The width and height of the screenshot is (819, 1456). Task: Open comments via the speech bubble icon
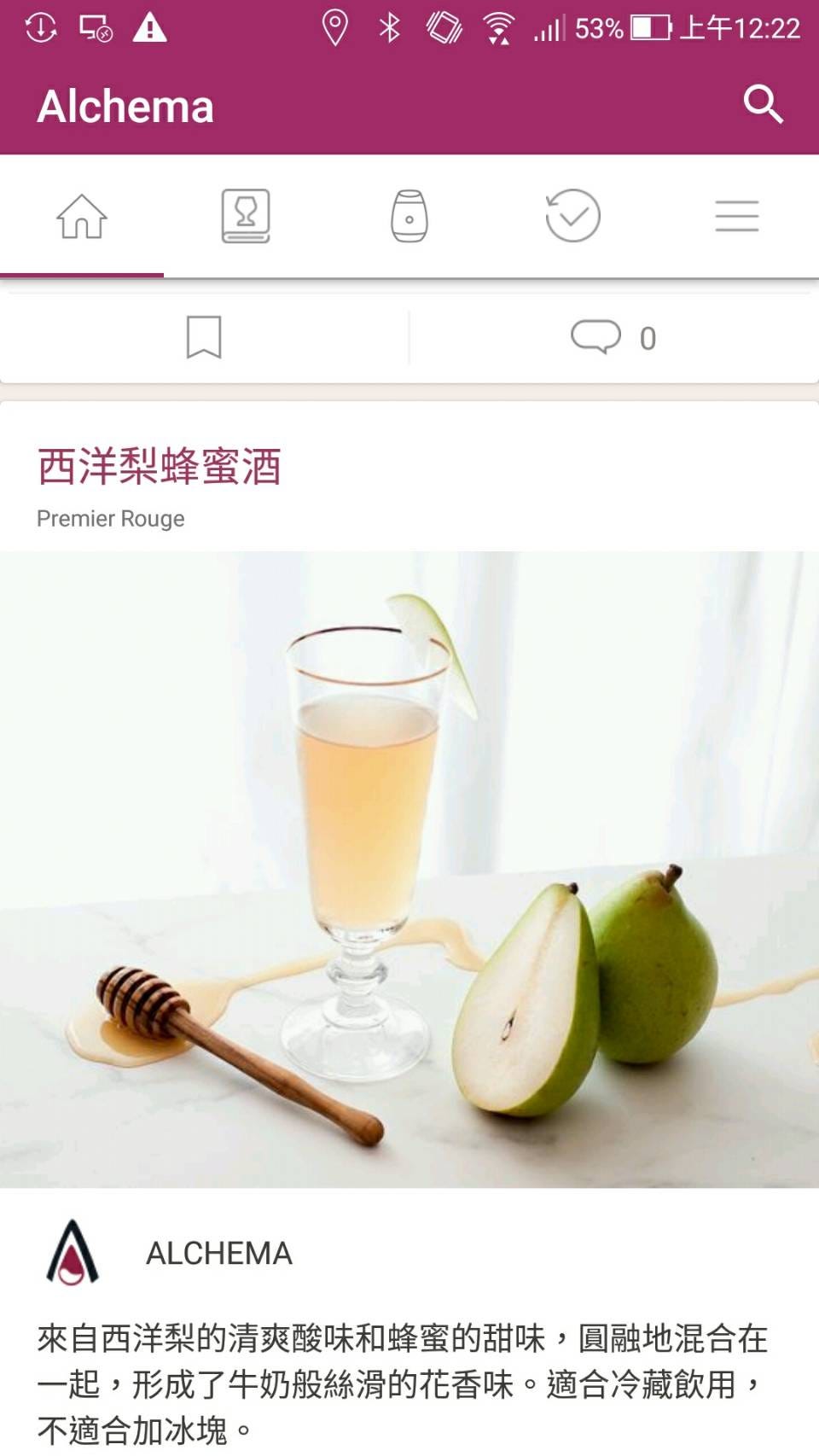(595, 337)
